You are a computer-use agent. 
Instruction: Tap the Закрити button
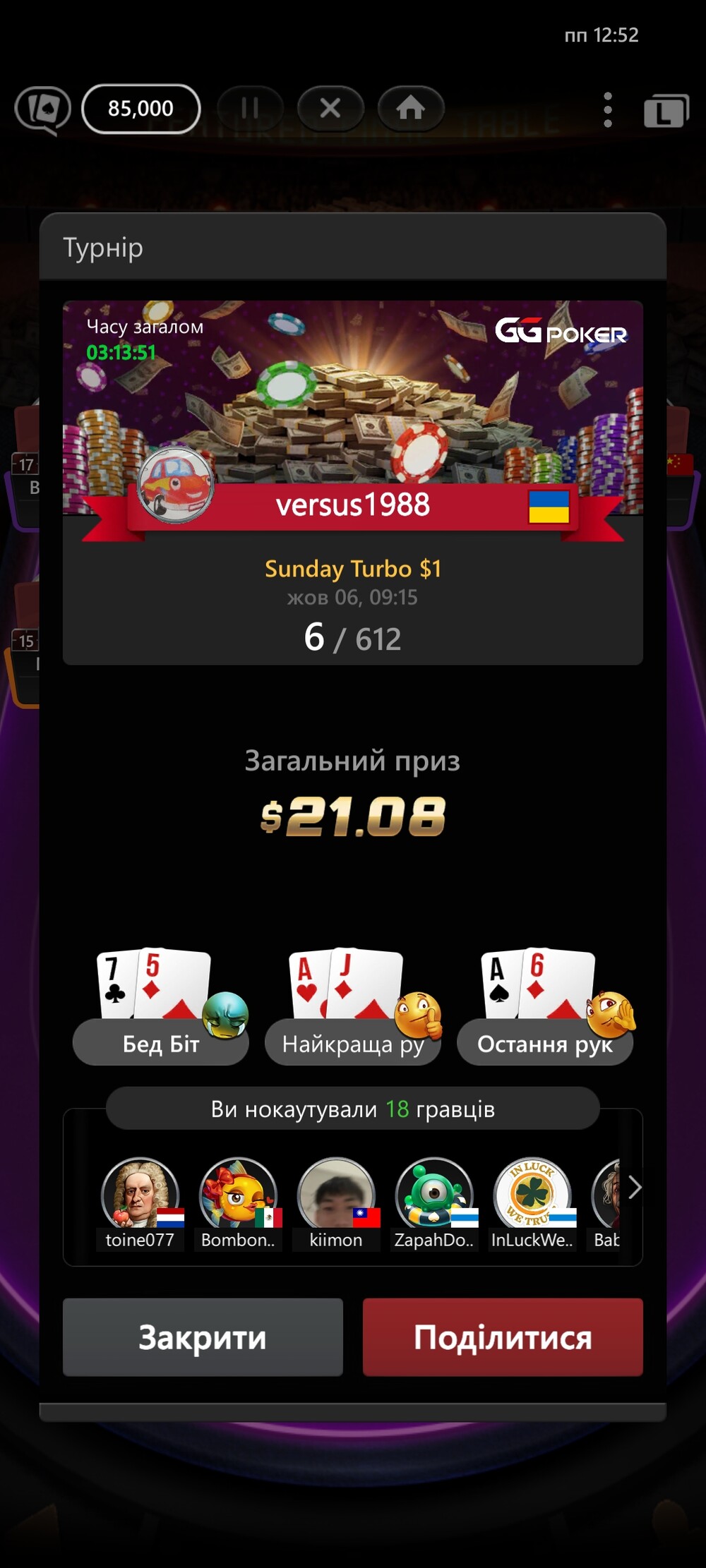[203, 1337]
